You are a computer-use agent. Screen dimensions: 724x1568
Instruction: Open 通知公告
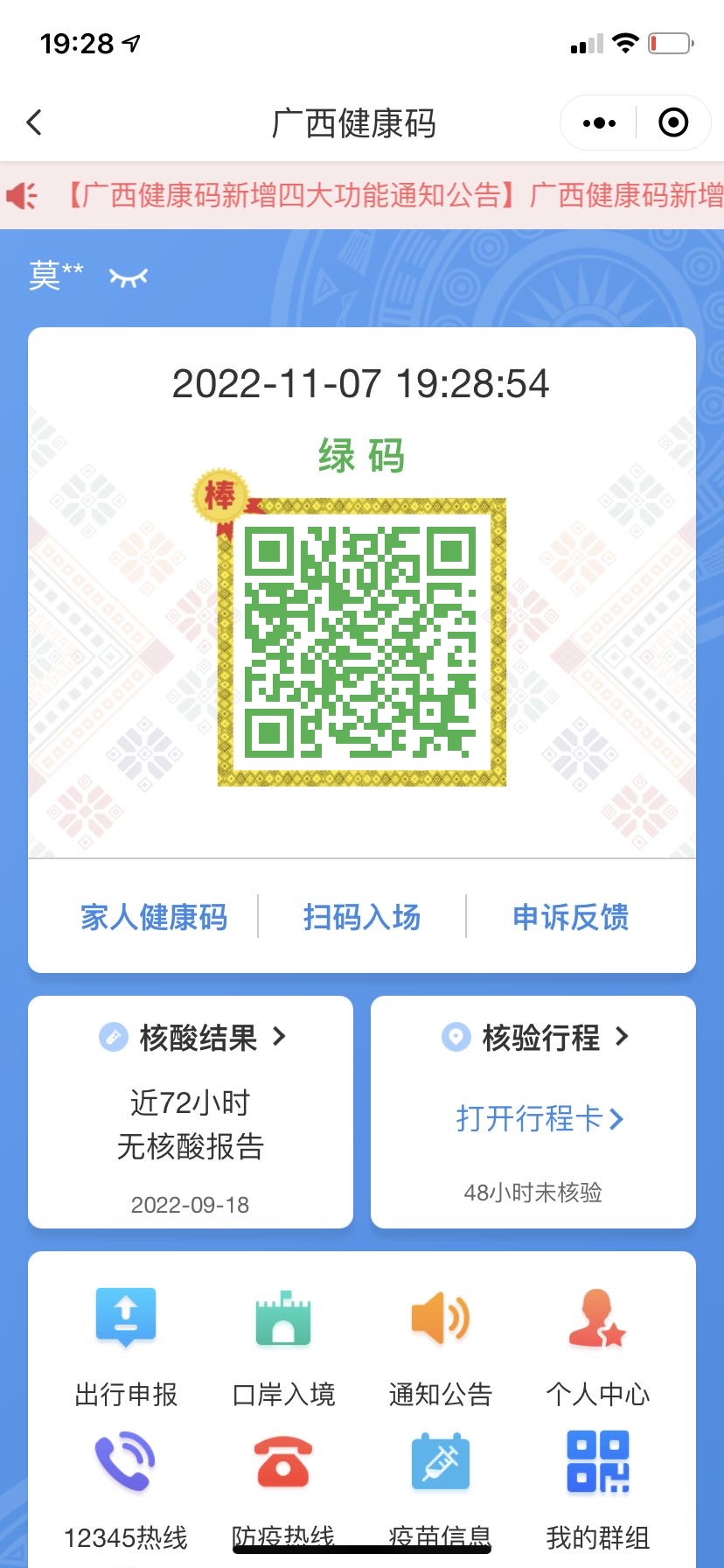click(x=441, y=1343)
